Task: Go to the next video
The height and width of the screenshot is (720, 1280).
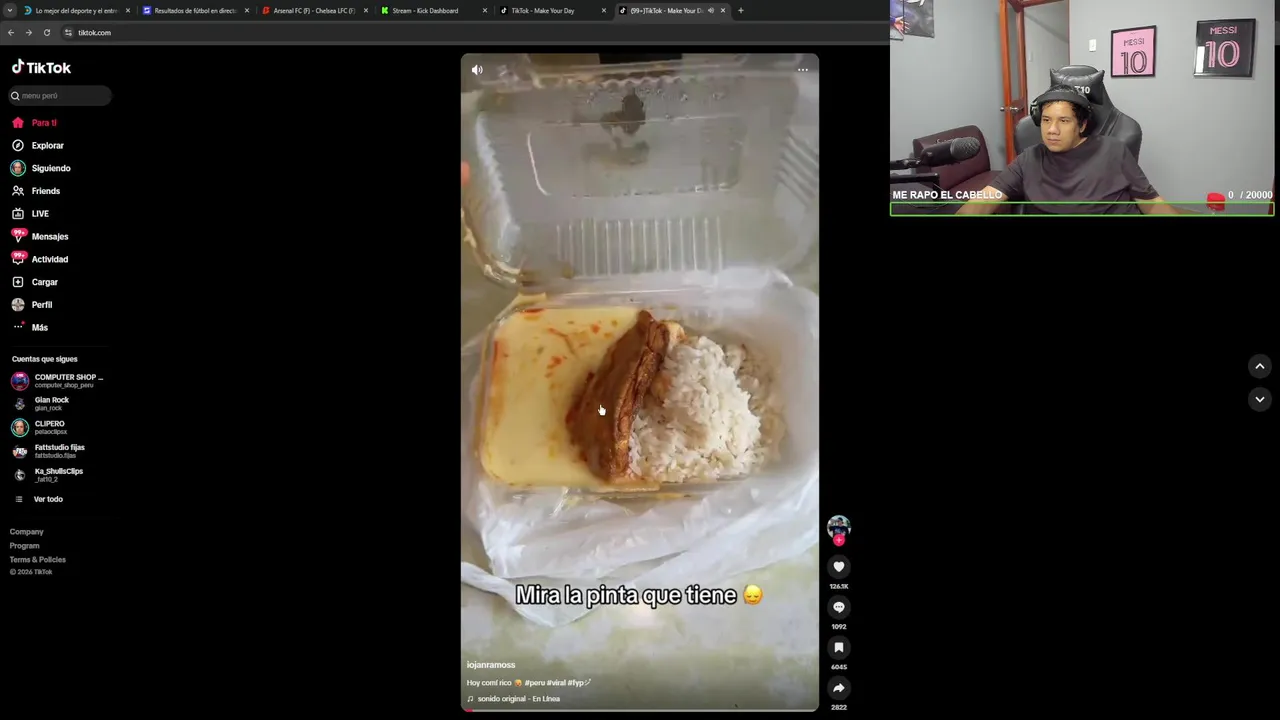Action: [1259, 399]
